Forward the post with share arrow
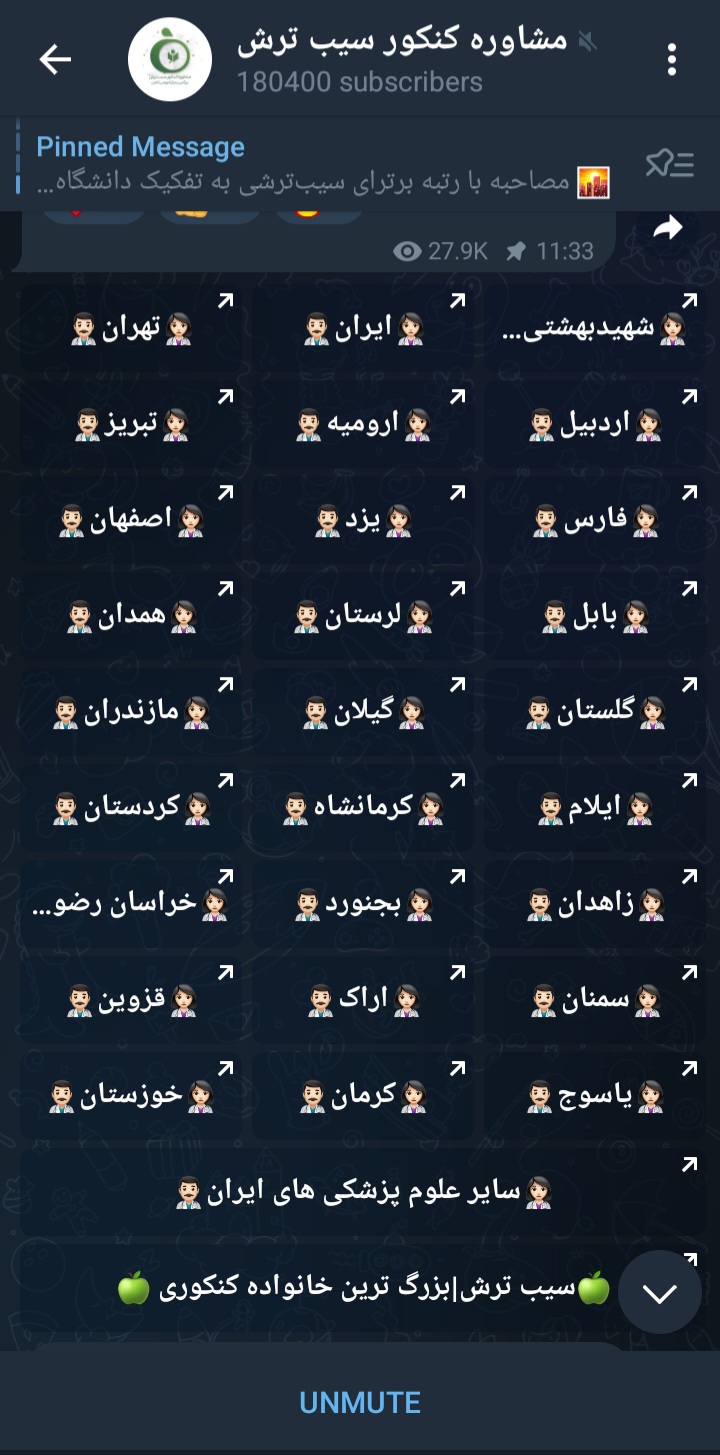Viewport: 720px width, 1455px height. (667, 229)
